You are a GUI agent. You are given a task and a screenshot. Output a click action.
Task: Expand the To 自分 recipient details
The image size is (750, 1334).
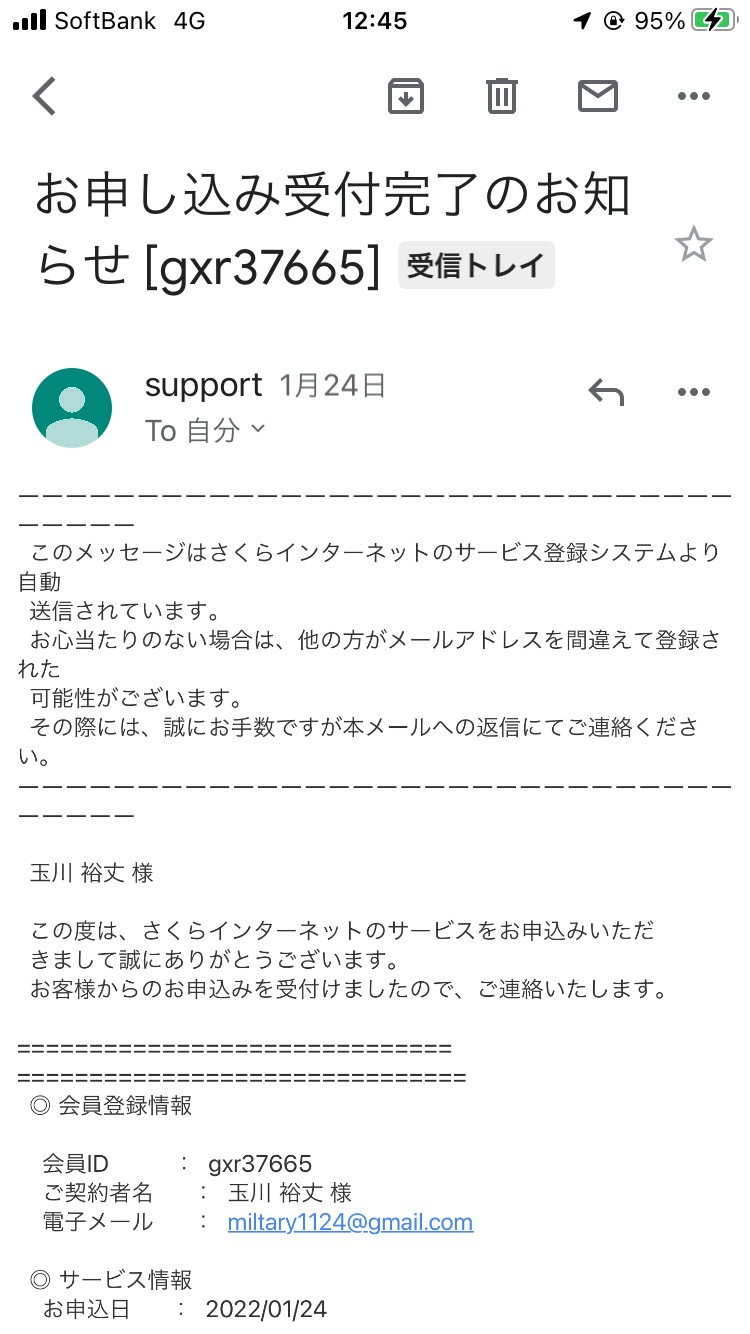(x=205, y=430)
